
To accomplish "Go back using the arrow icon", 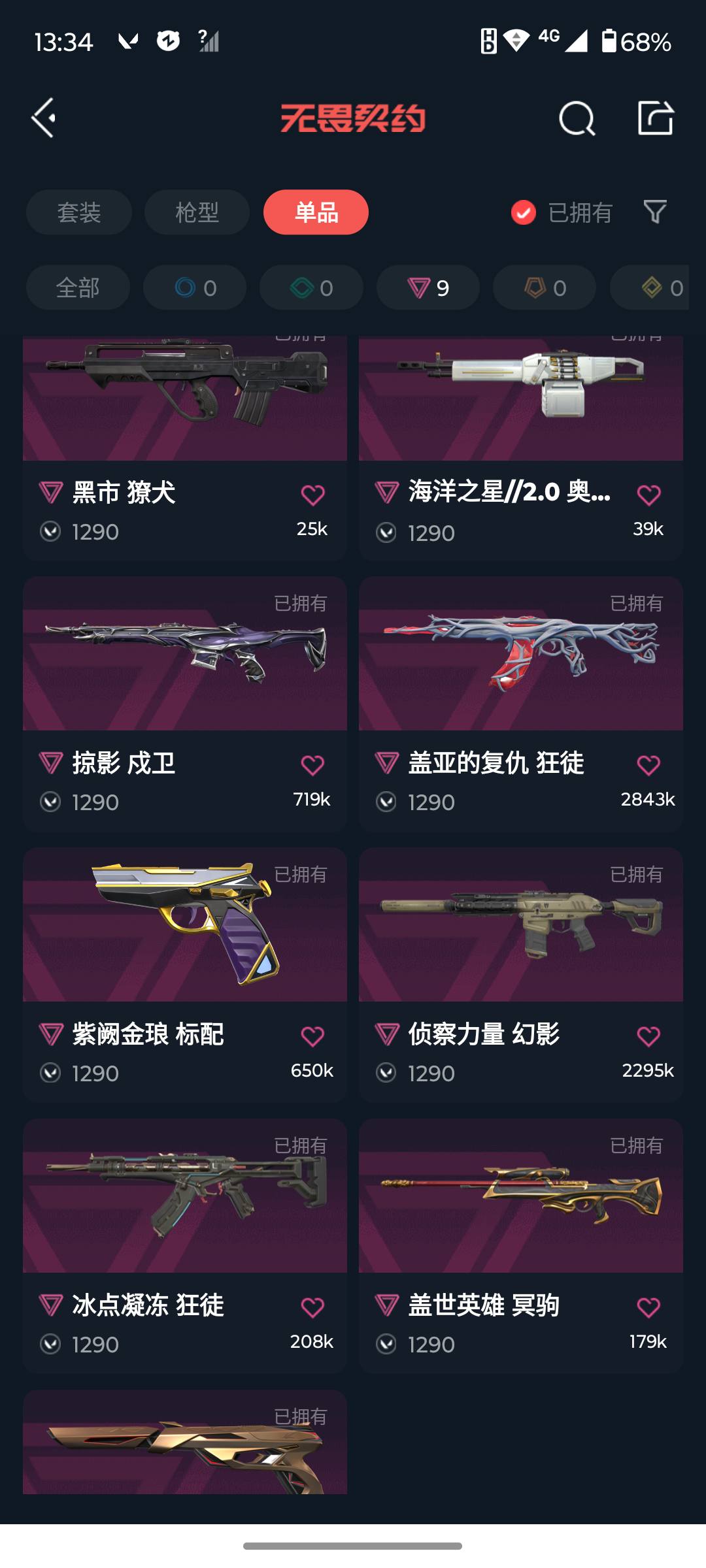I will [x=44, y=118].
